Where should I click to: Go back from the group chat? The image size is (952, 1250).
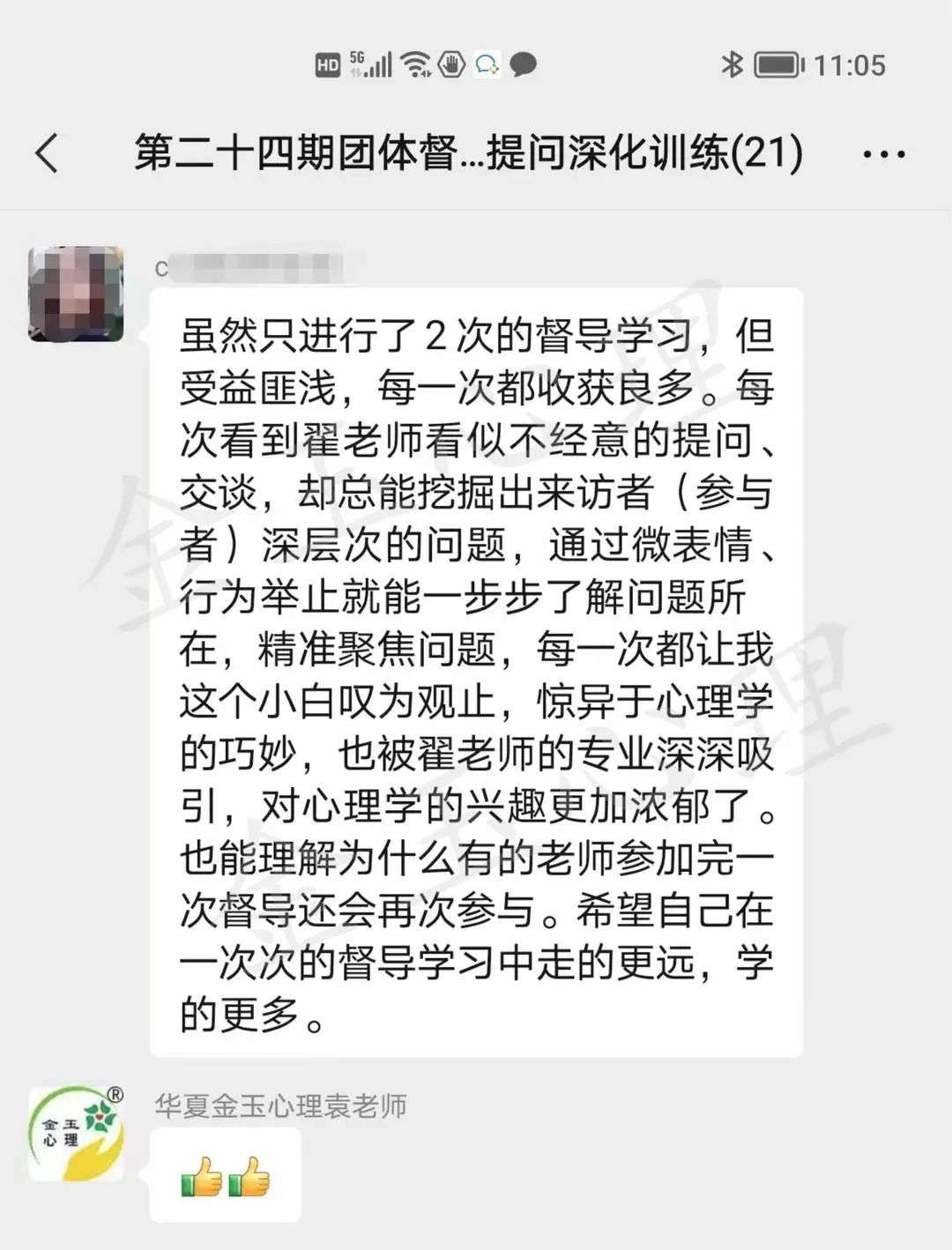(47, 153)
